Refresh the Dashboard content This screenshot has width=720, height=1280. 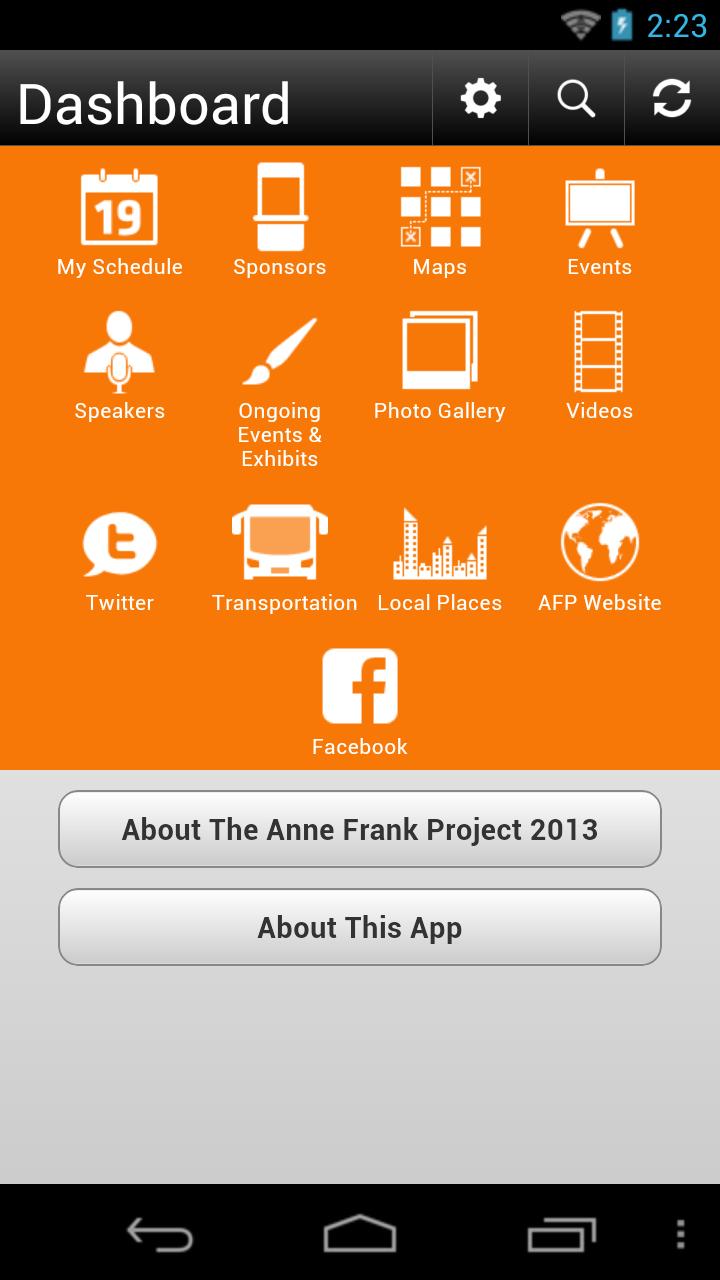tap(671, 98)
